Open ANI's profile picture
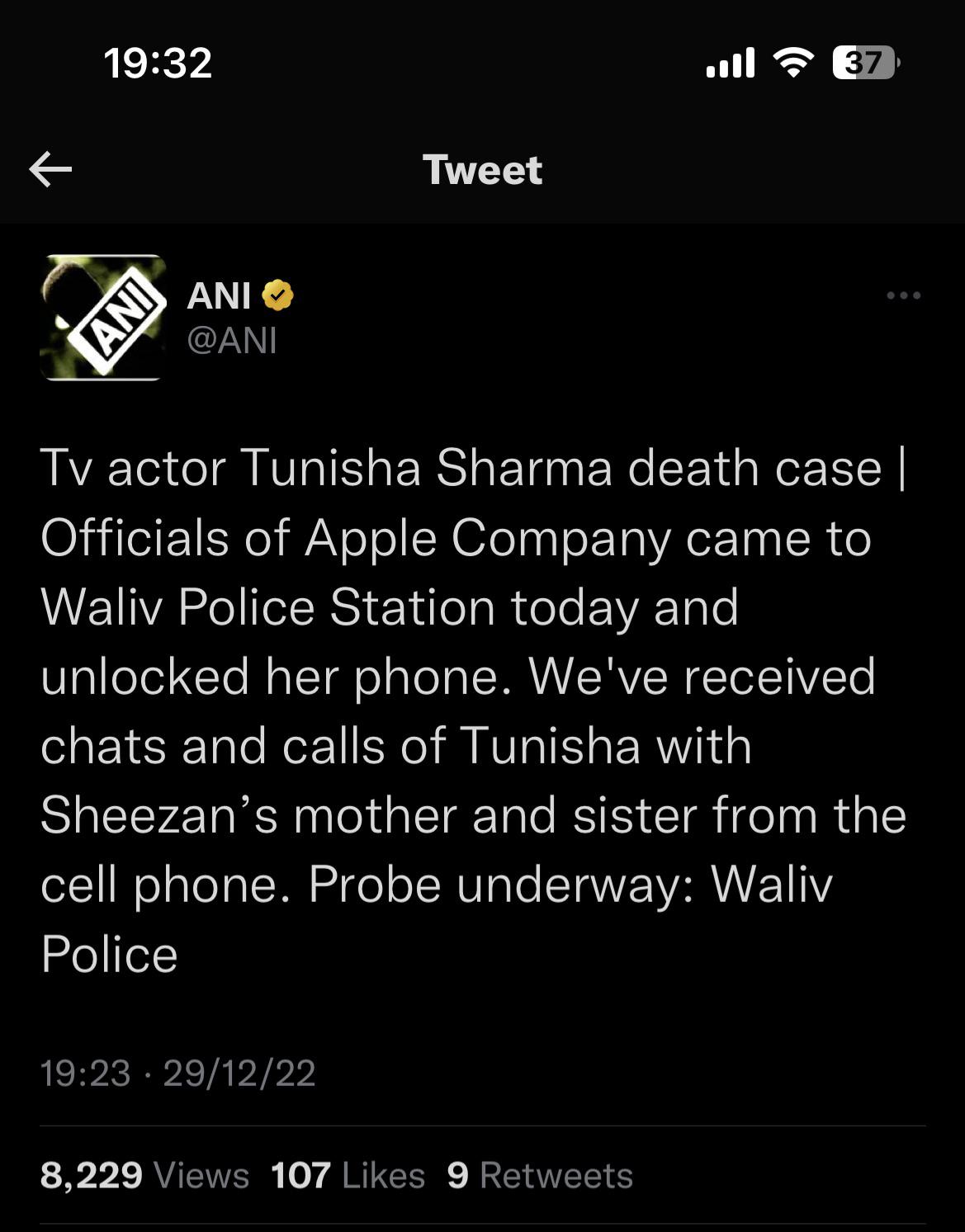This screenshot has width=965, height=1232. click(103, 318)
